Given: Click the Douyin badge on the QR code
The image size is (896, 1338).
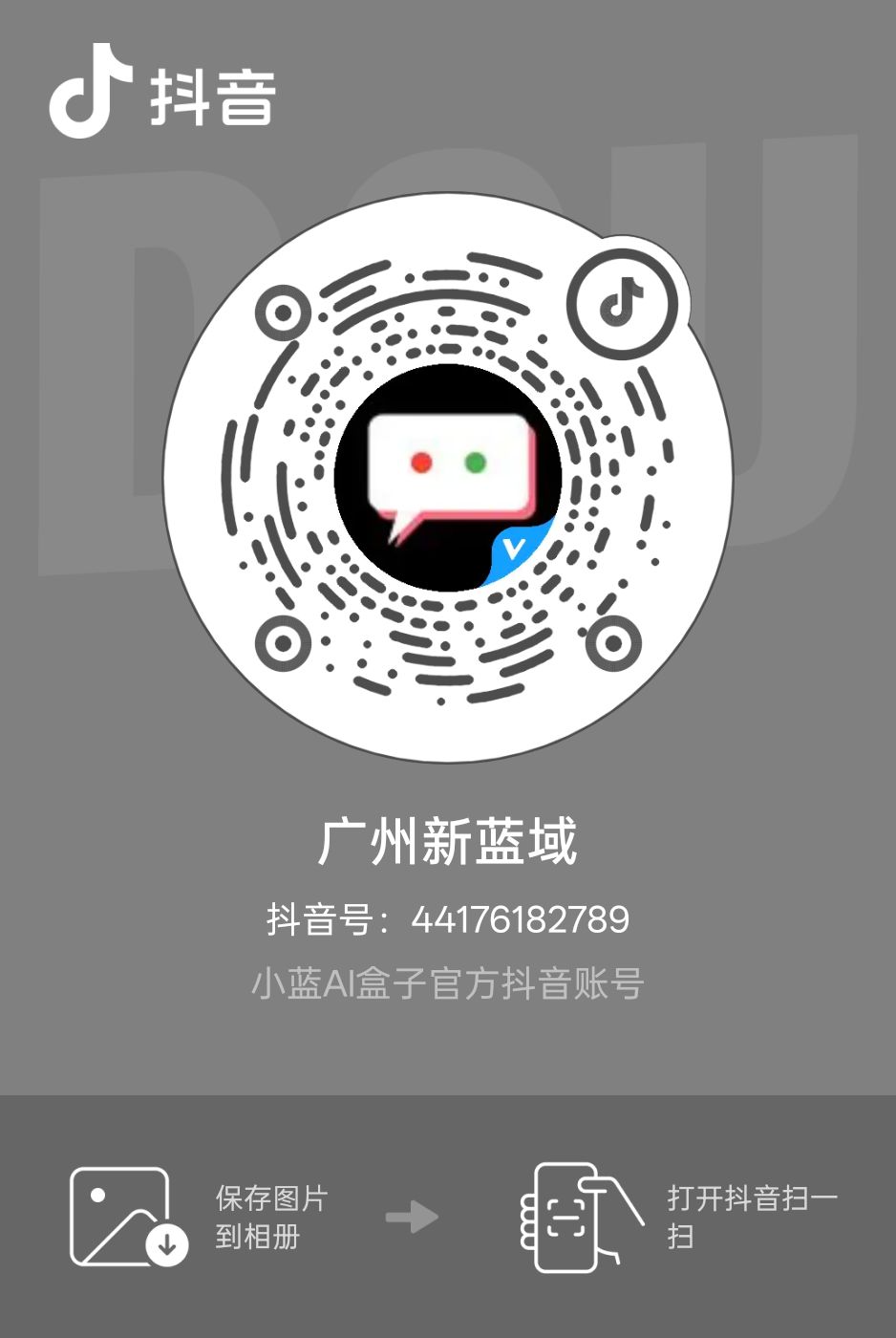Looking at the screenshot, I should tap(622, 304).
